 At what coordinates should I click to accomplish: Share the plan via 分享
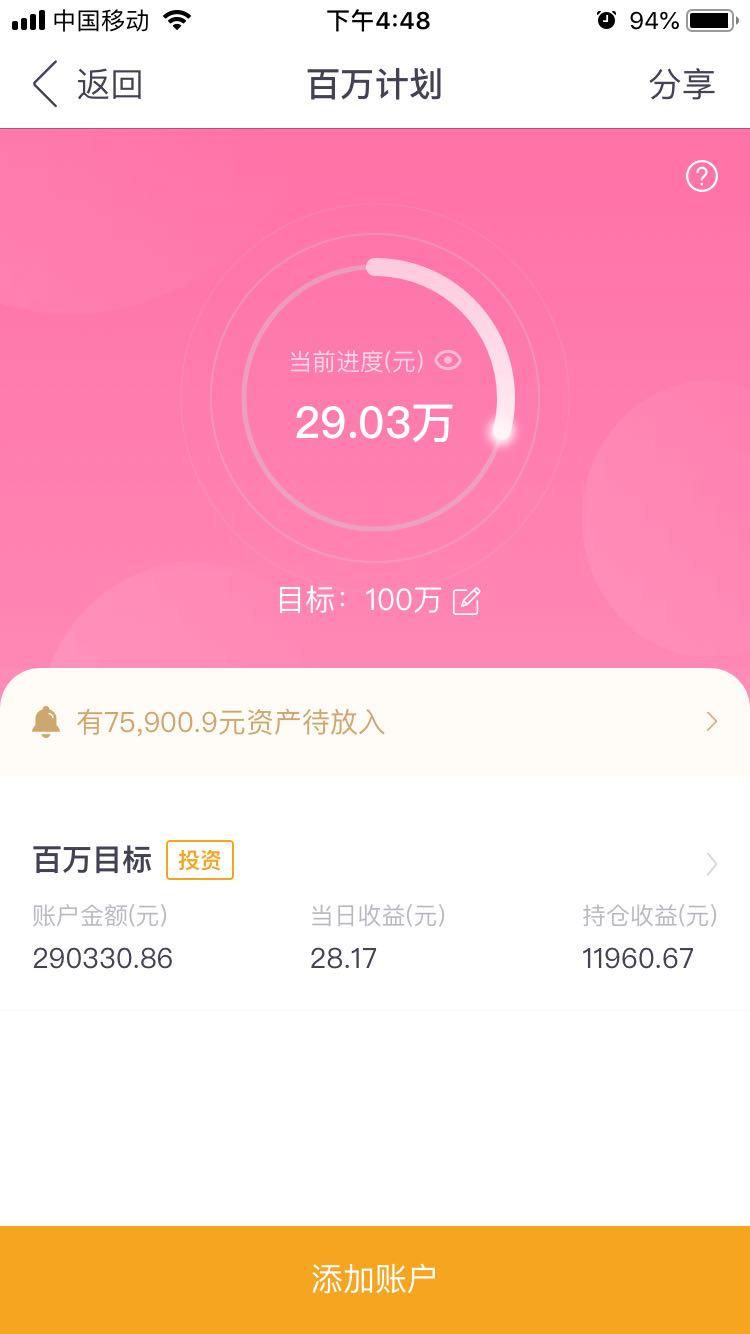pos(682,85)
